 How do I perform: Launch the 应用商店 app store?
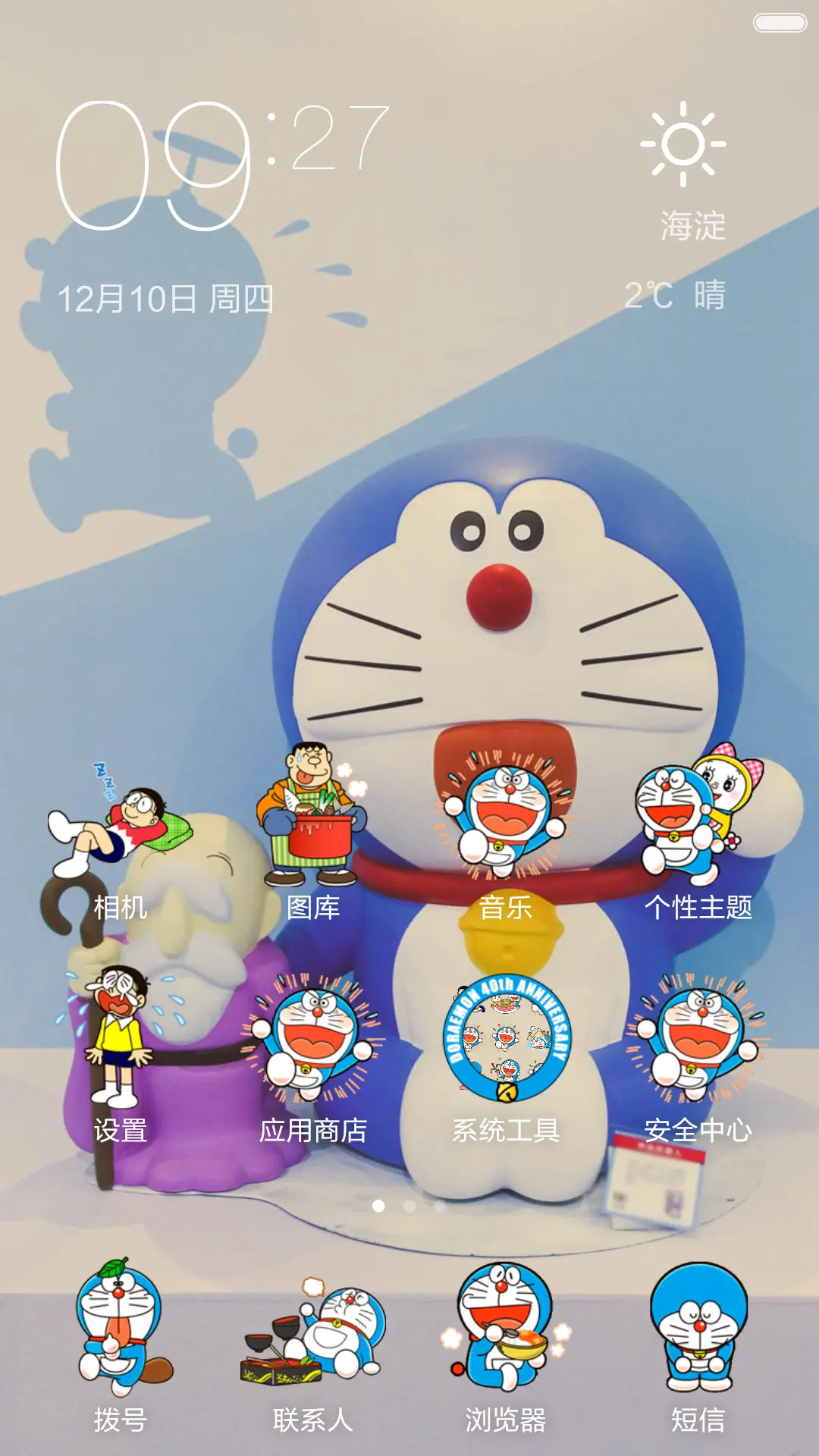tap(312, 1039)
